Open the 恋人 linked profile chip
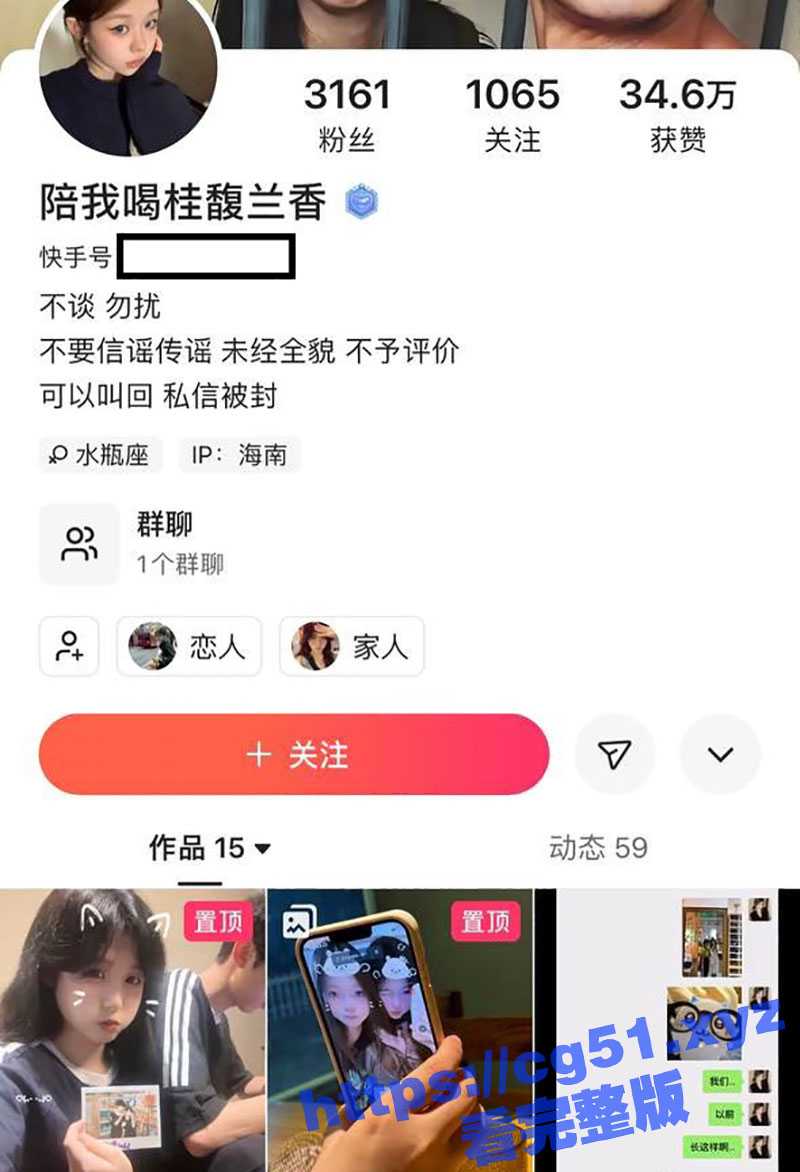This screenshot has height=1172, width=800. pyautogui.click(x=189, y=646)
